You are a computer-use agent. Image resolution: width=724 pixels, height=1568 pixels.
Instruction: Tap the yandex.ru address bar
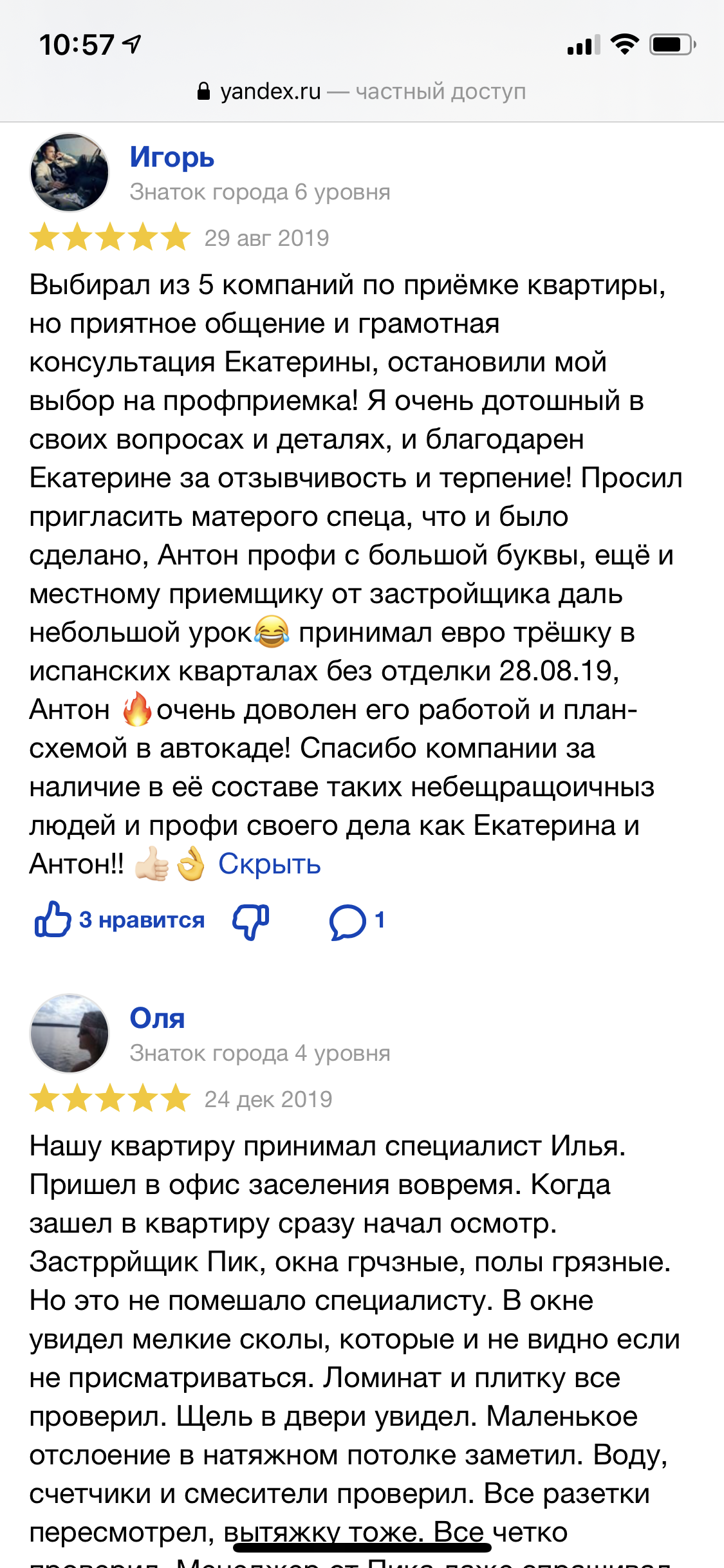click(362, 91)
